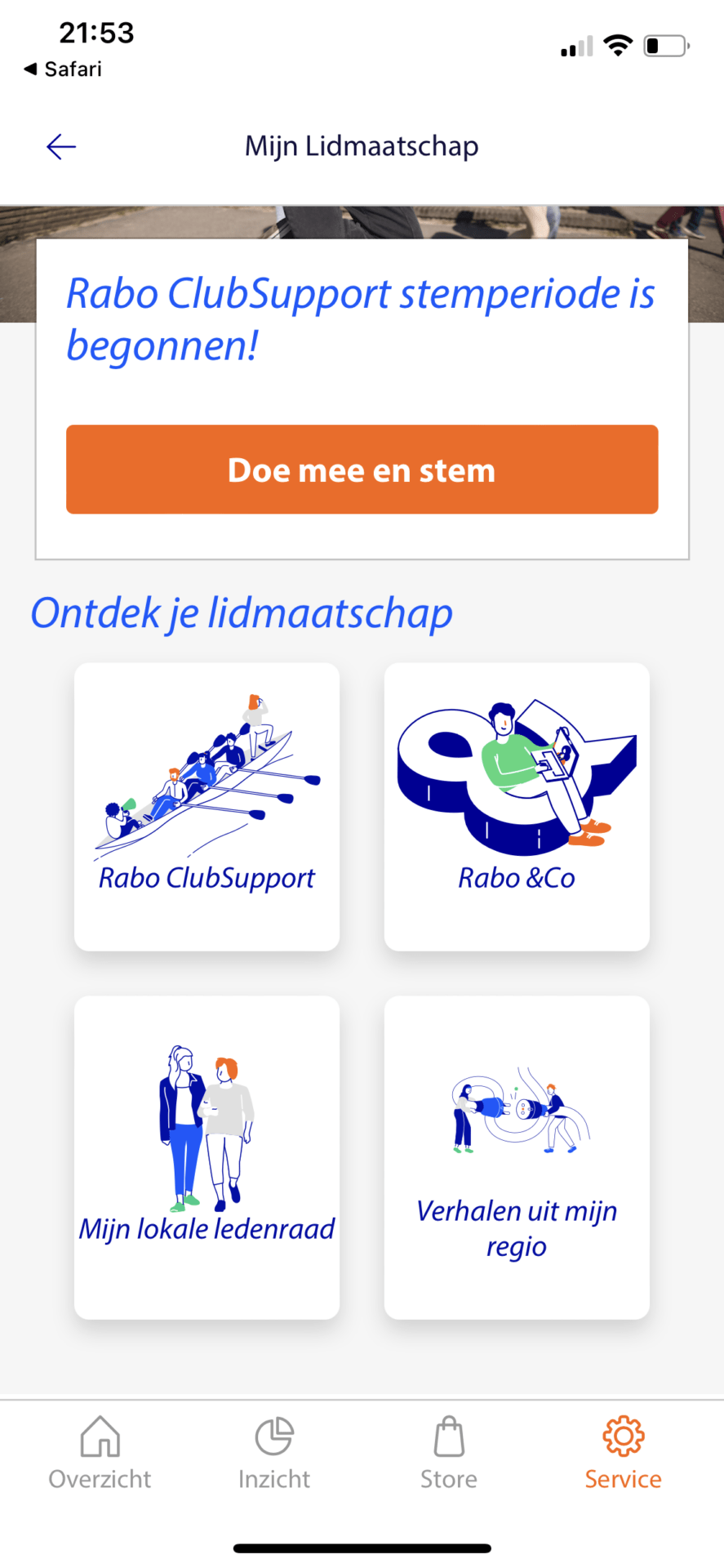Screen dimensions: 724x1568
Task: Select the Service tab
Action: pyautogui.click(x=623, y=1454)
